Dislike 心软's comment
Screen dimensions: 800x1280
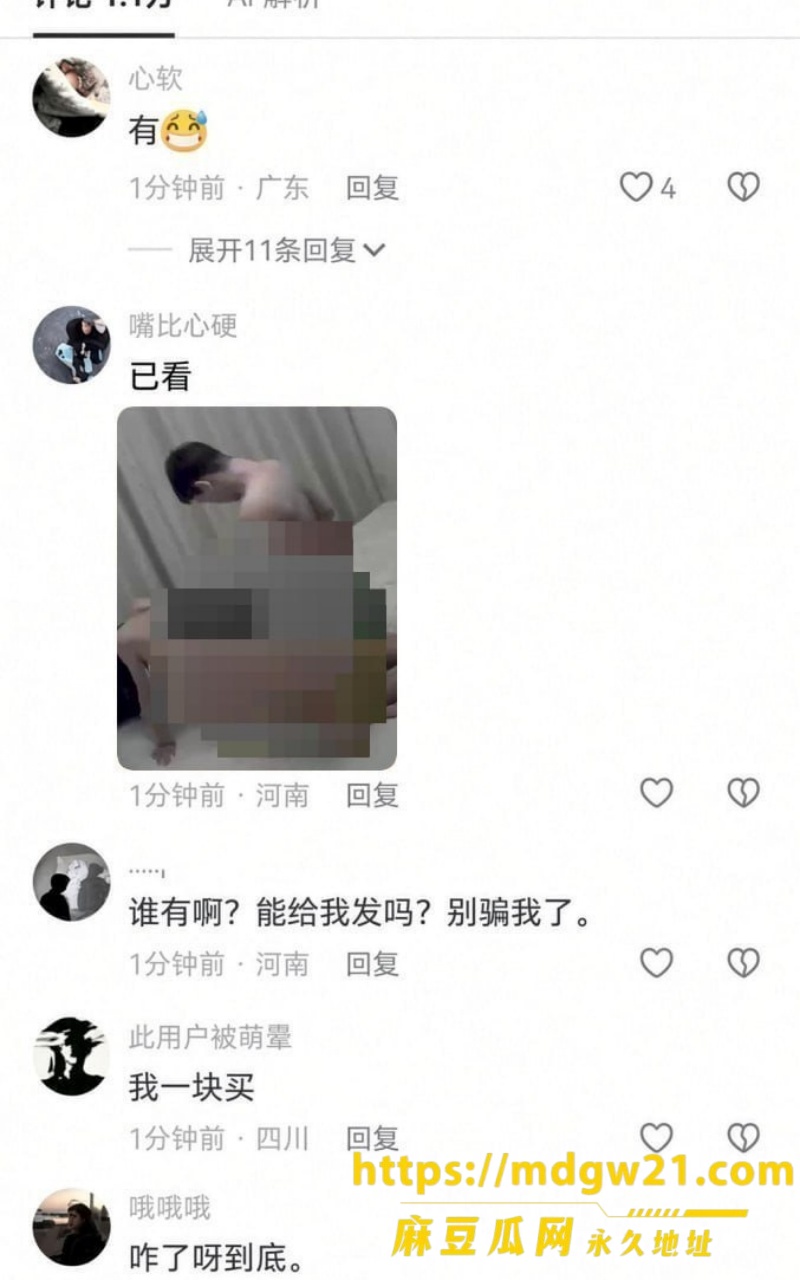(x=743, y=187)
